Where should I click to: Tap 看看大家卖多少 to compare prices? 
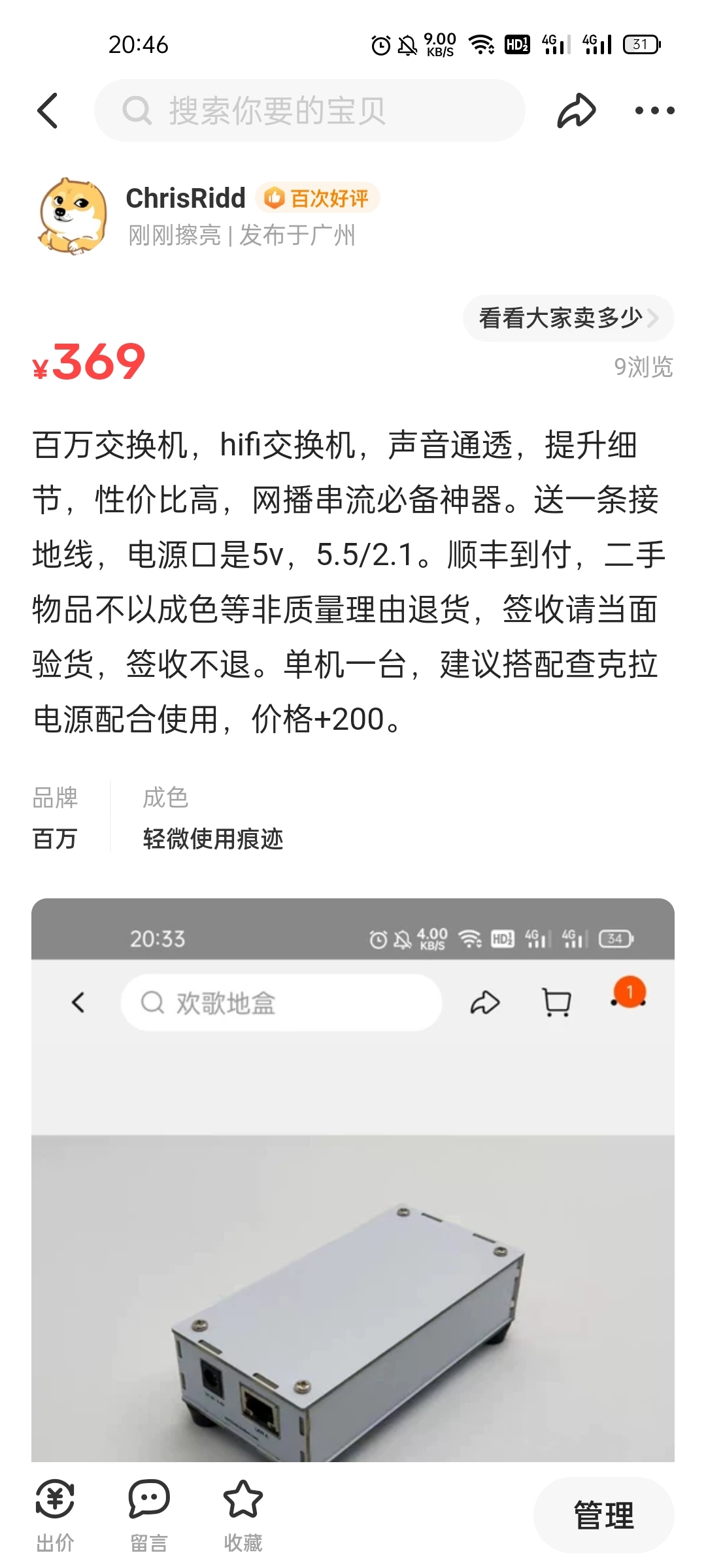(568, 318)
